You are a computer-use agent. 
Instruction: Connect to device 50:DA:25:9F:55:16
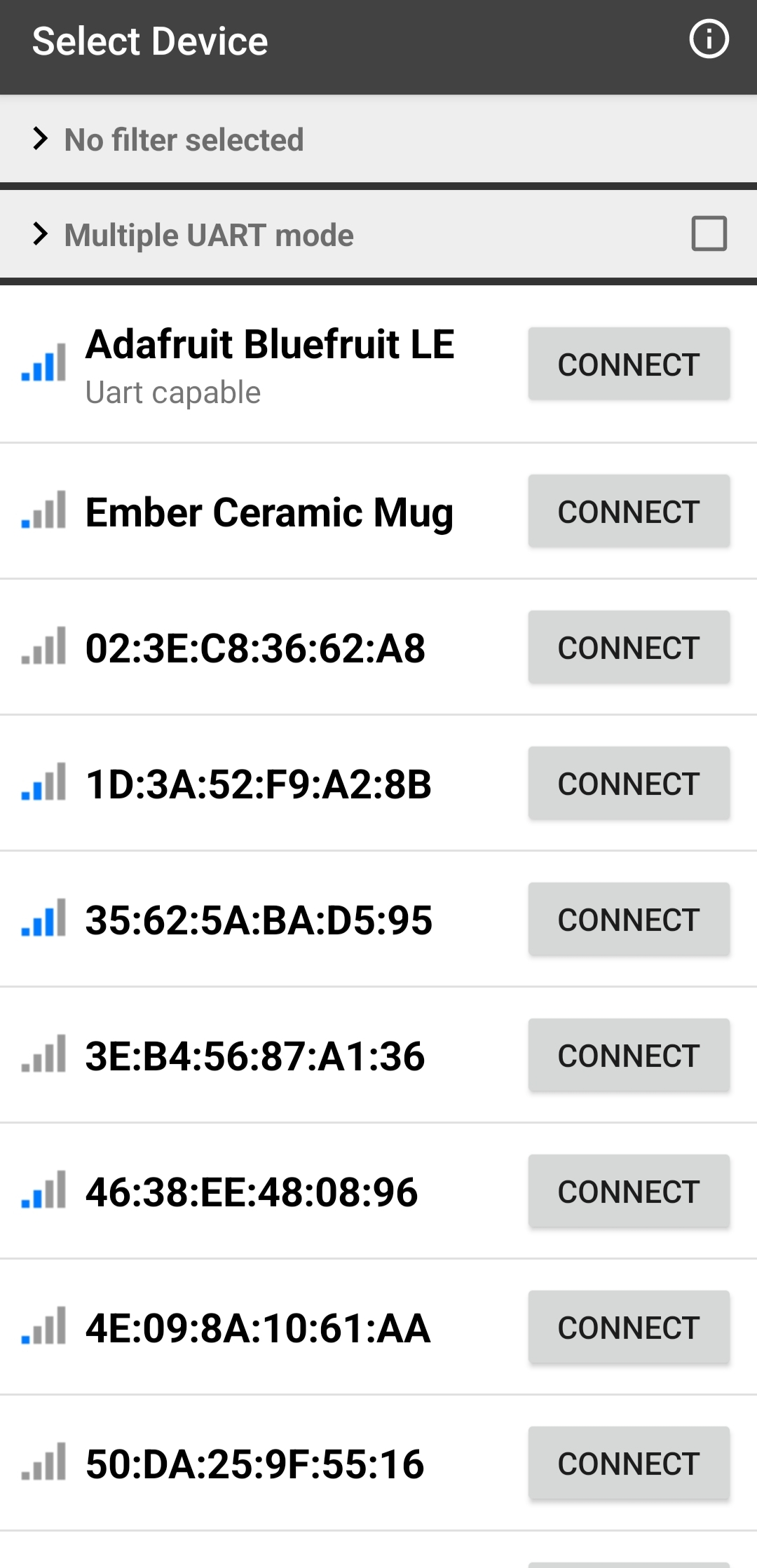[629, 1463]
